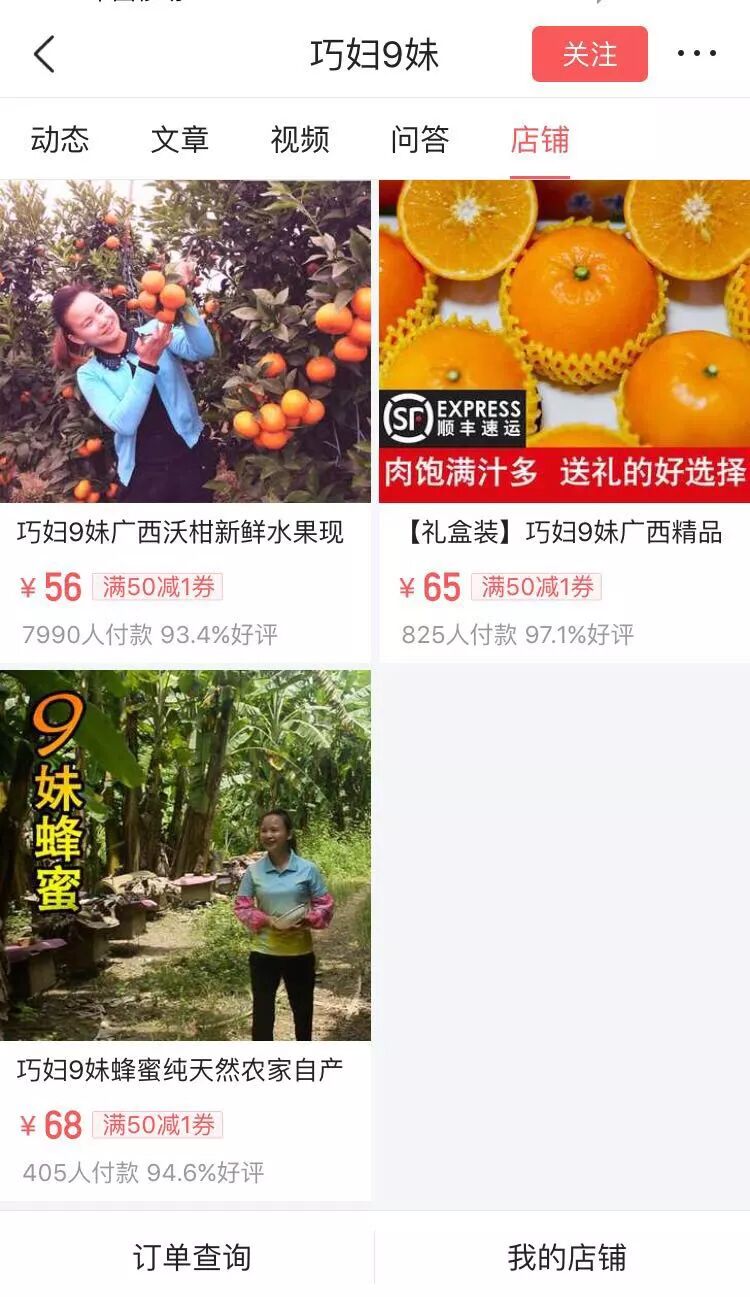Screen dimensions: 750x1297
Task: Go back using the top-left arrow
Action: click(x=44, y=54)
